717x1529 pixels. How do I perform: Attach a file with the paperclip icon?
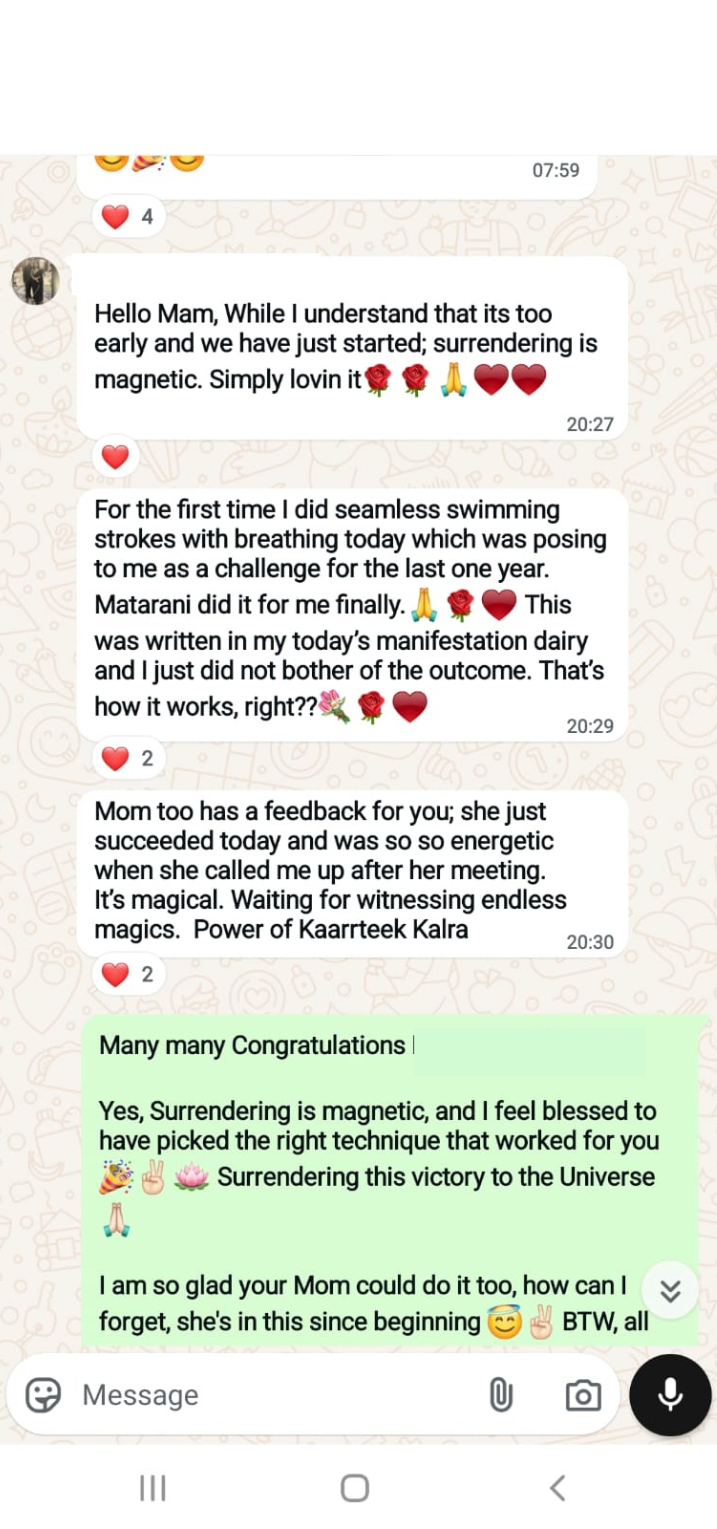(501, 1394)
